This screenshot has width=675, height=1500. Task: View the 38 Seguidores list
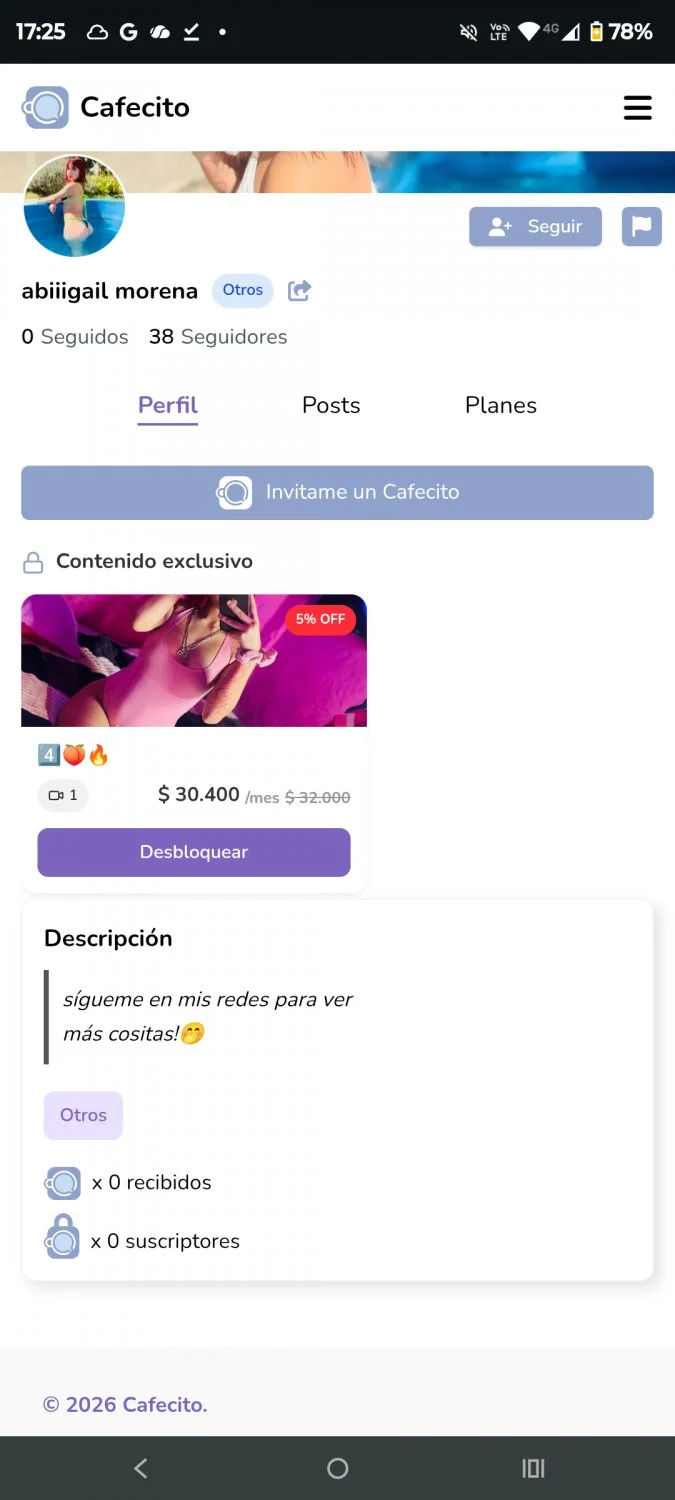point(218,337)
